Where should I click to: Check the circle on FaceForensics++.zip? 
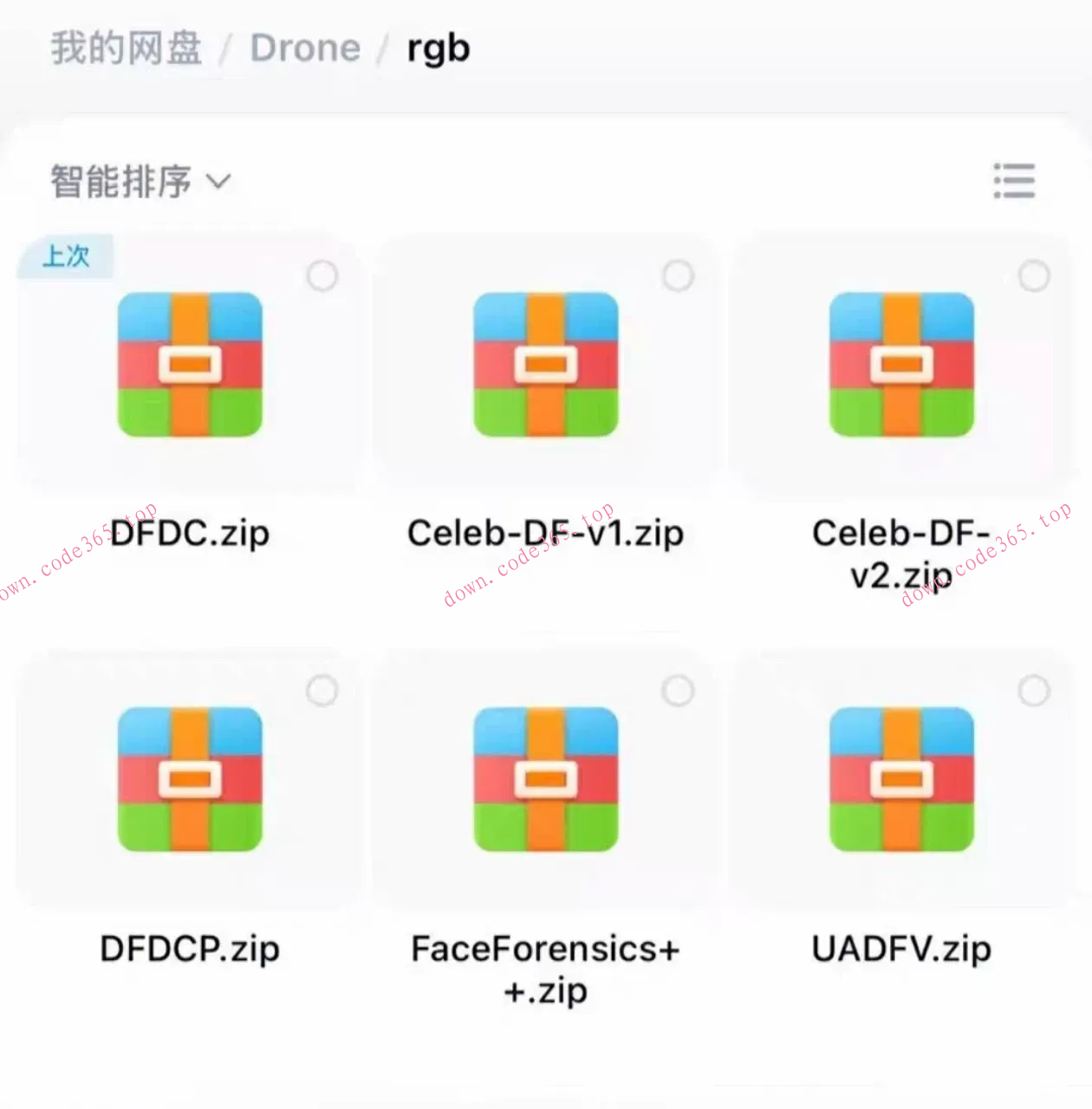click(677, 690)
